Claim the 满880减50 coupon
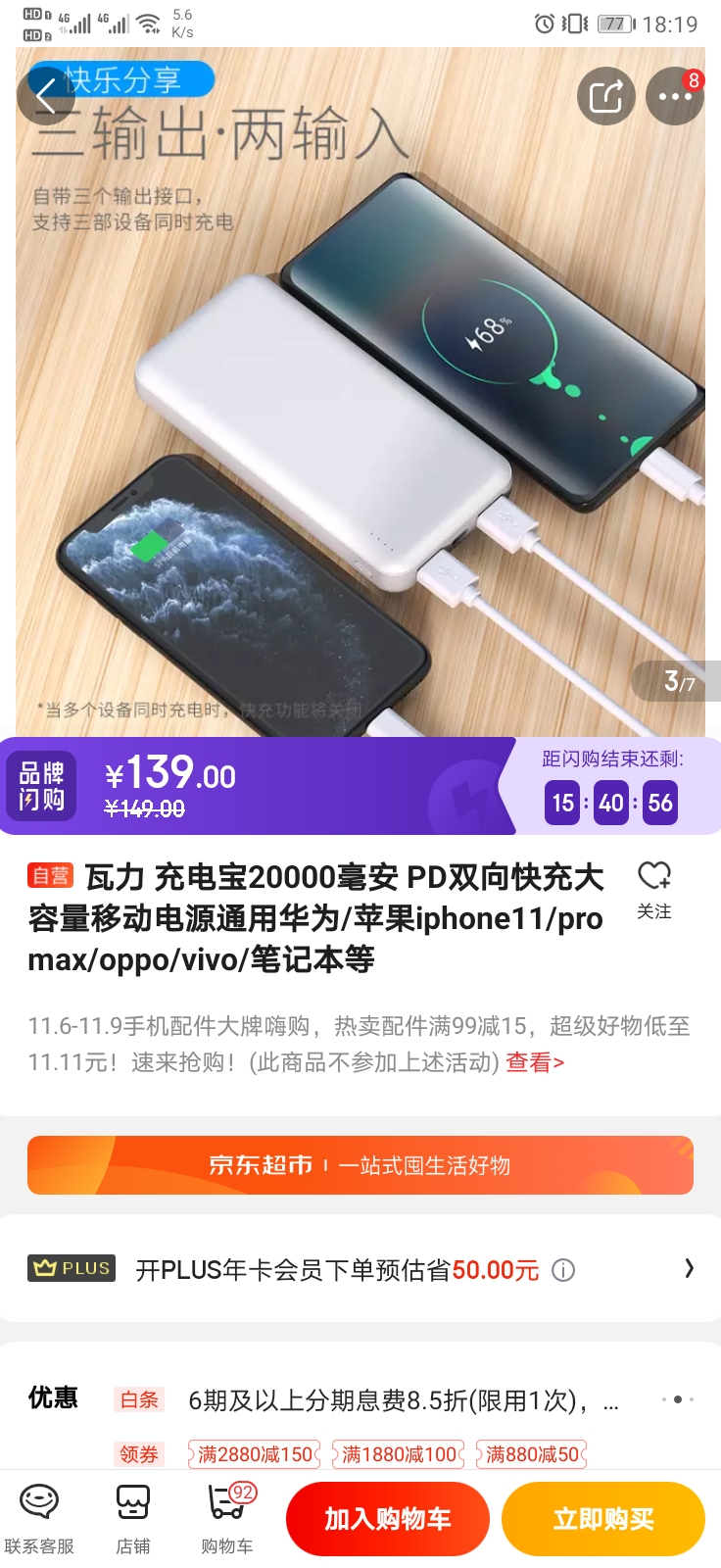721x1568 pixels. tap(532, 1454)
